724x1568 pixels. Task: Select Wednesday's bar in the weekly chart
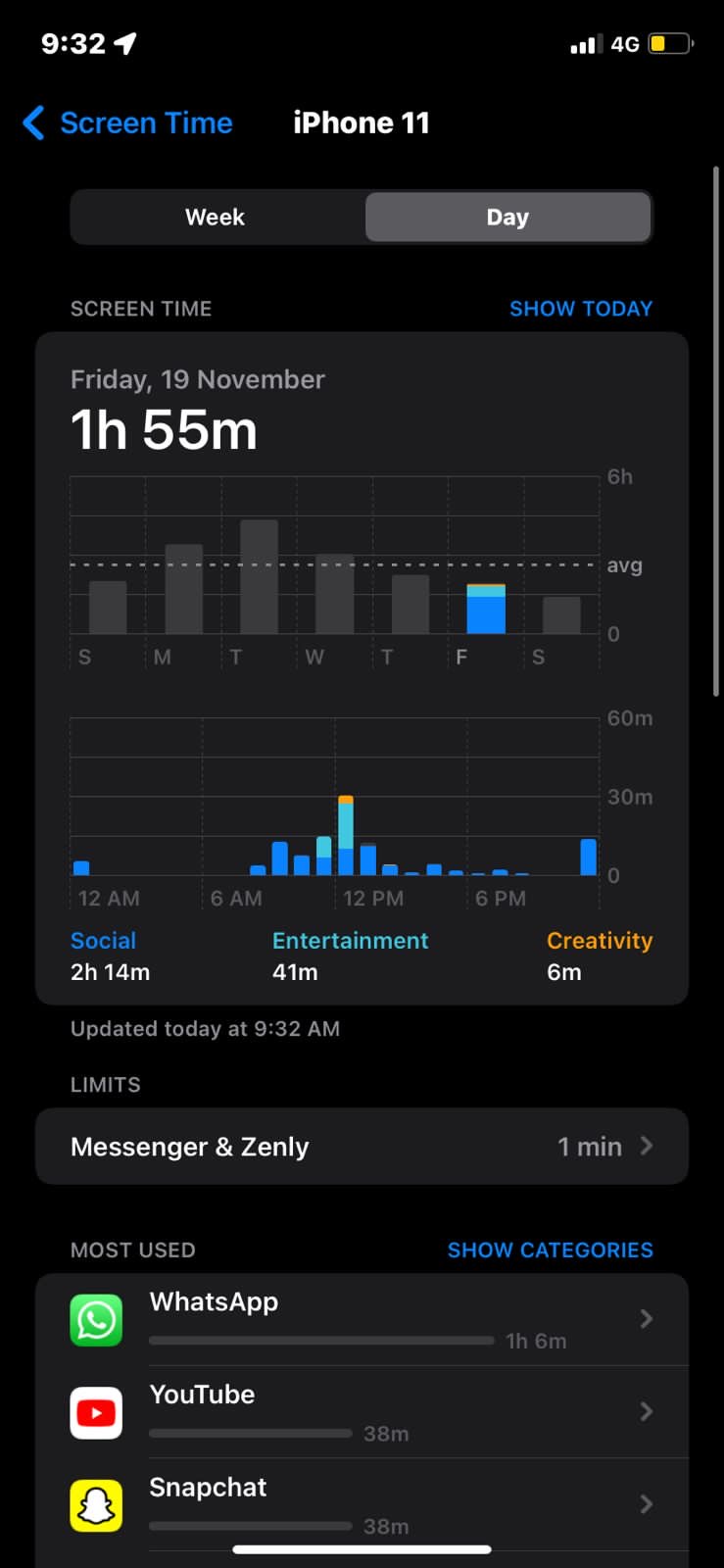pyautogui.click(x=334, y=594)
